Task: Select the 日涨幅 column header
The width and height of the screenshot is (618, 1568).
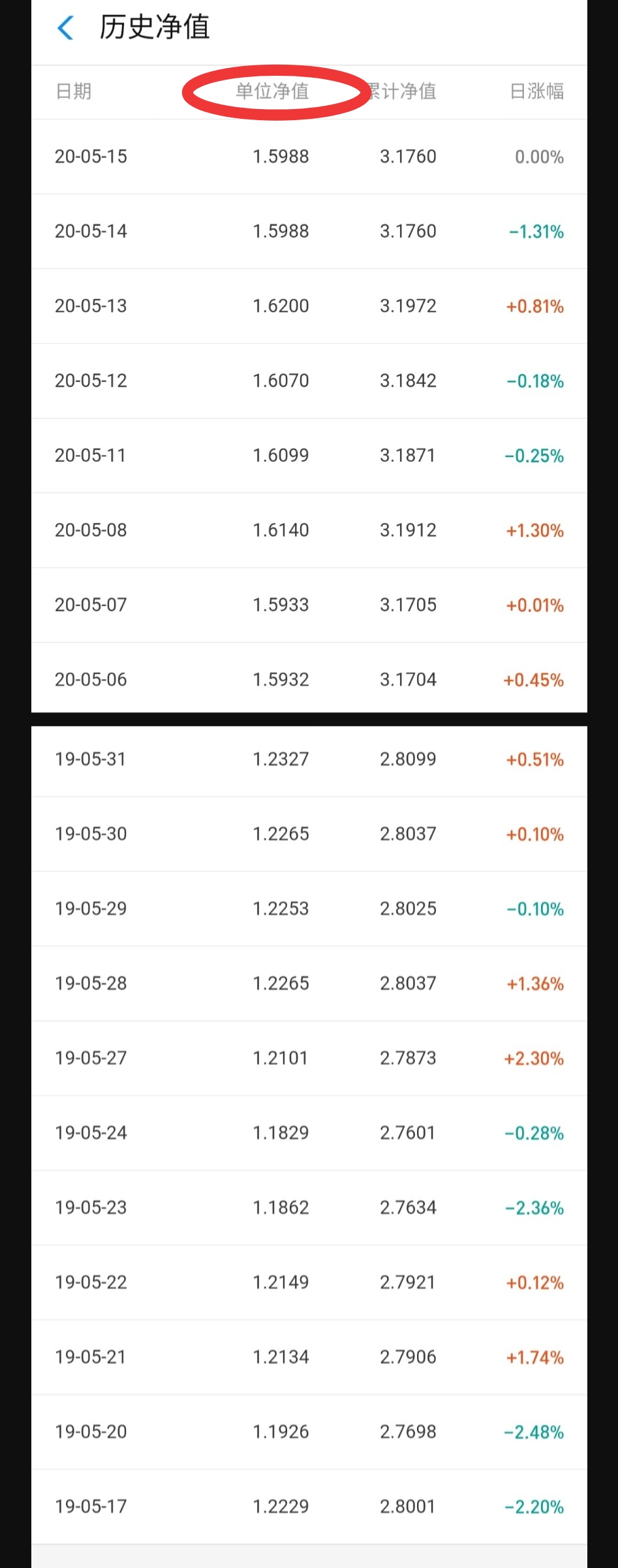Action: point(536,91)
